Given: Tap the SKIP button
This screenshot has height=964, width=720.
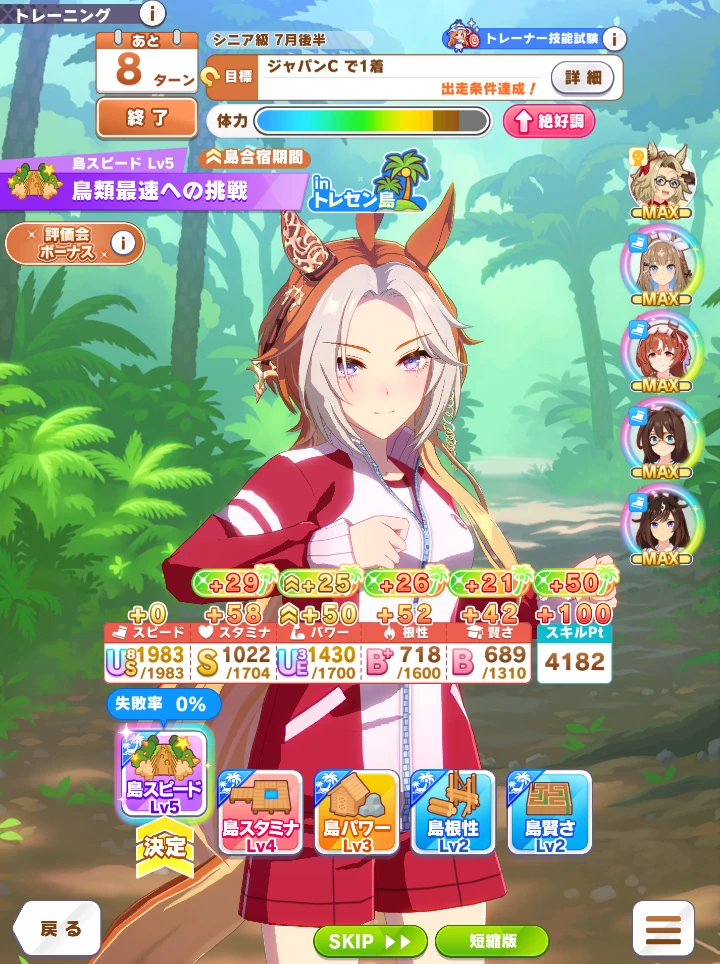Looking at the screenshot, I should point(370,941).
